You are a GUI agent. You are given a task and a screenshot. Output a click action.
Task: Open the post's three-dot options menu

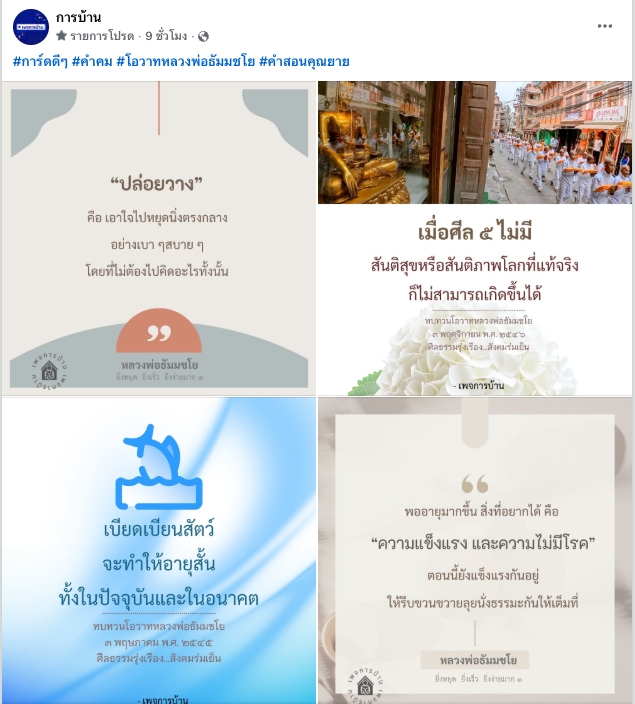pyautogui.click(x=605, y=27)
